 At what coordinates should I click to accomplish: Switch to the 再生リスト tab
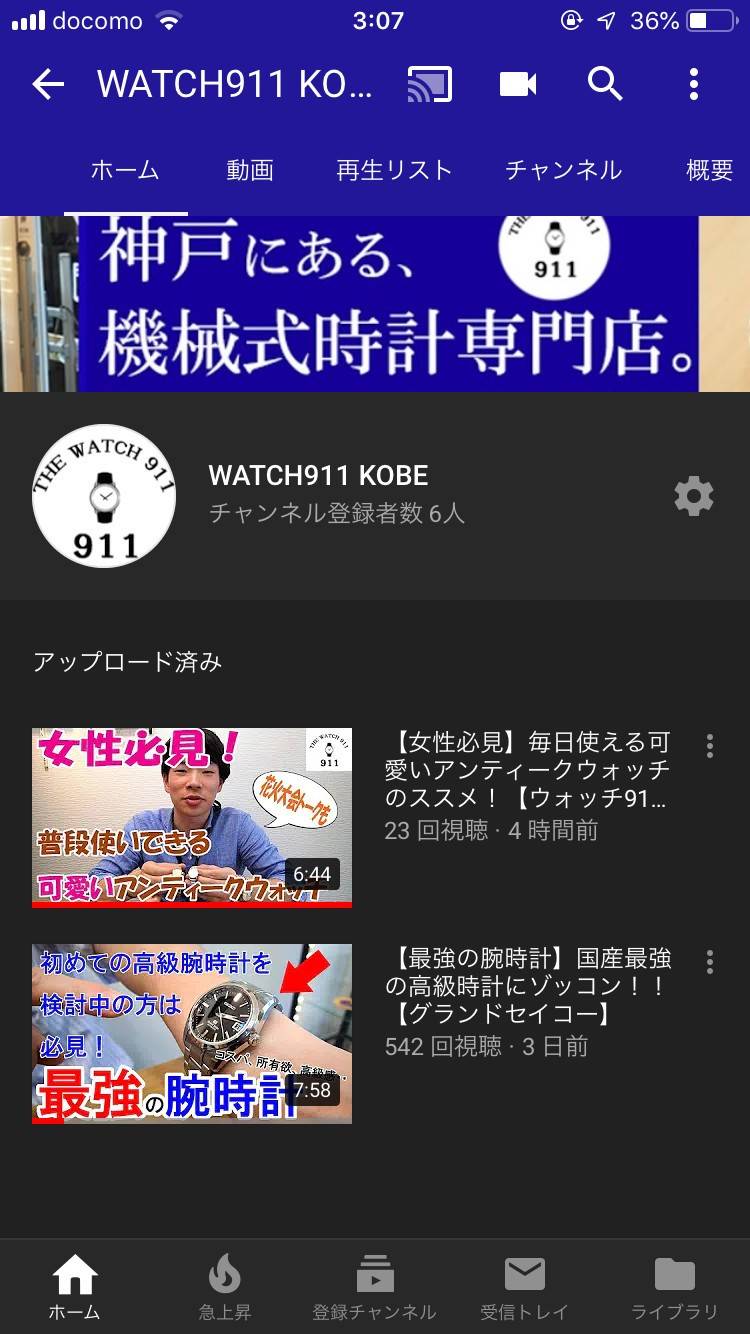click(394, 171)
